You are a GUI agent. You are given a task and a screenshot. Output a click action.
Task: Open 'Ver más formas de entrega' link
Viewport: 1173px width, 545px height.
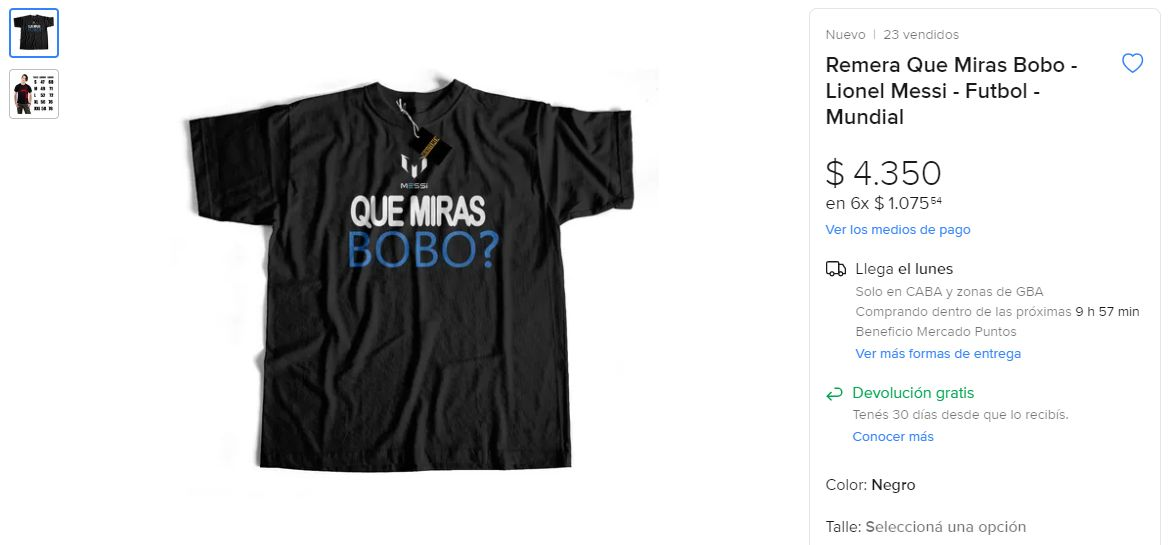[x=937, y=353]
